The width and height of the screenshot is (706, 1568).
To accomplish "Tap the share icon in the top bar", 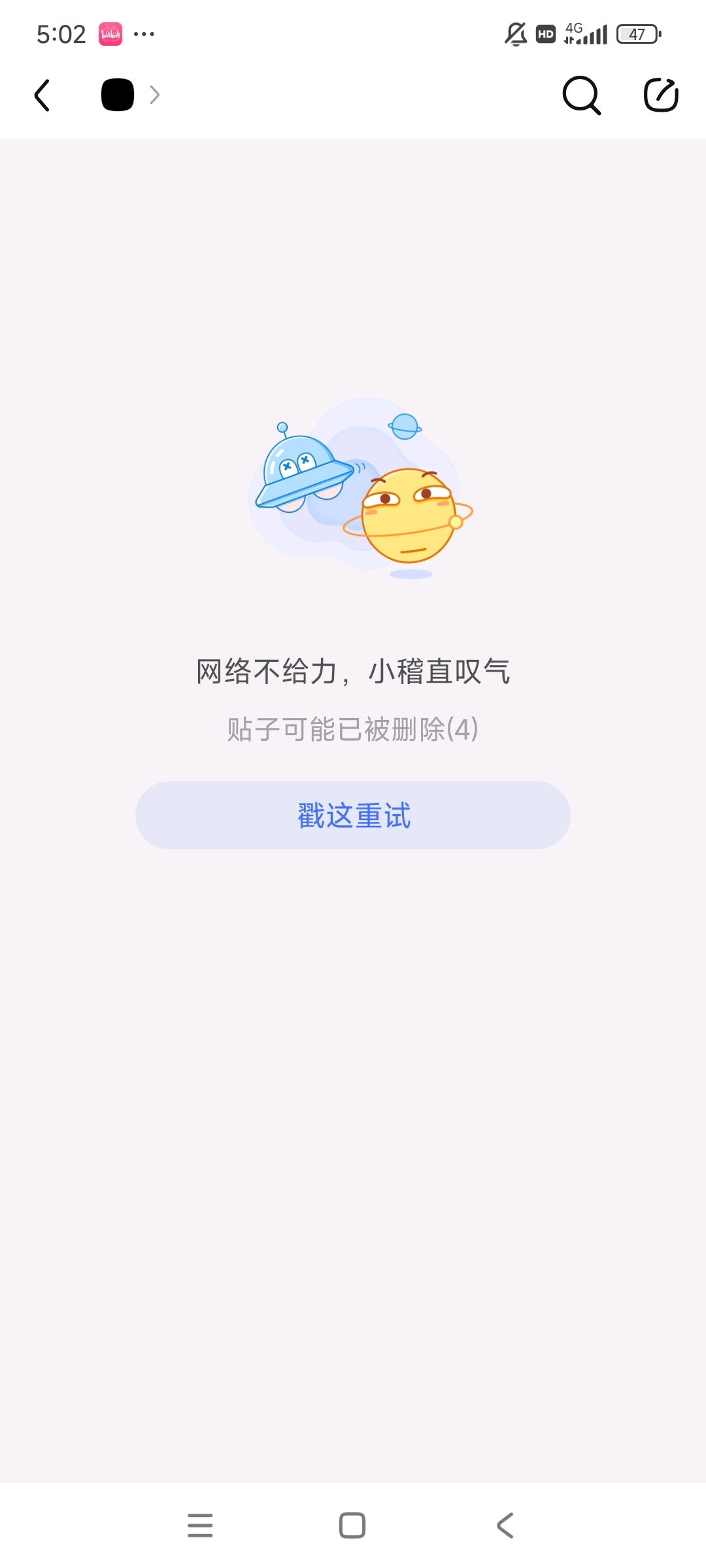I will tap(661, 95).
